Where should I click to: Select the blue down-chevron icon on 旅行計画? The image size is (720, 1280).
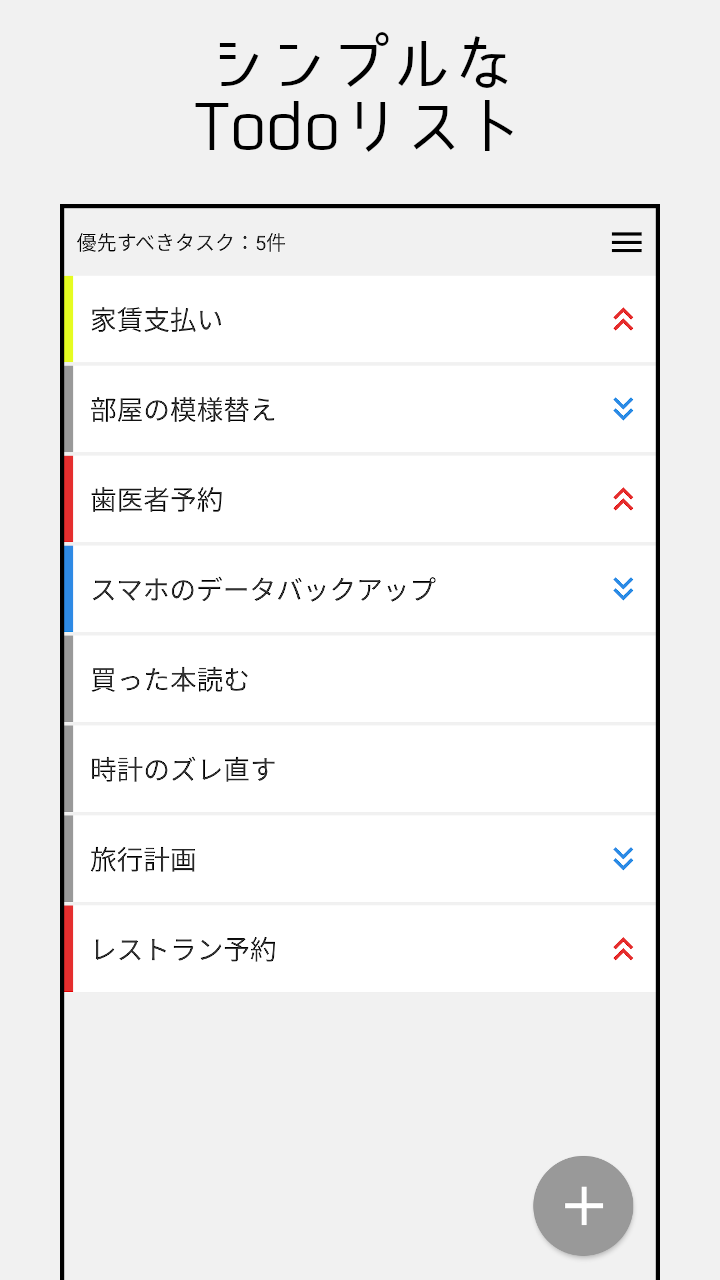pos(622,858)
